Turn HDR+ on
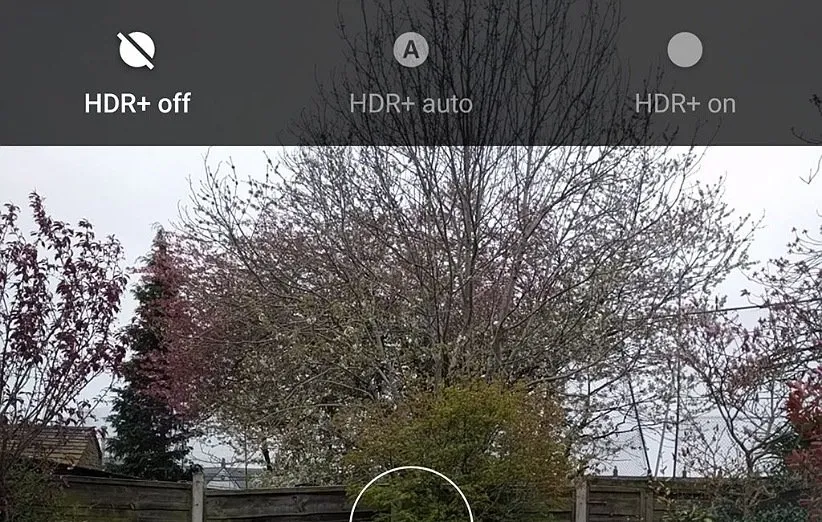Viewport: 822px width, 522px height. [685, 72]
